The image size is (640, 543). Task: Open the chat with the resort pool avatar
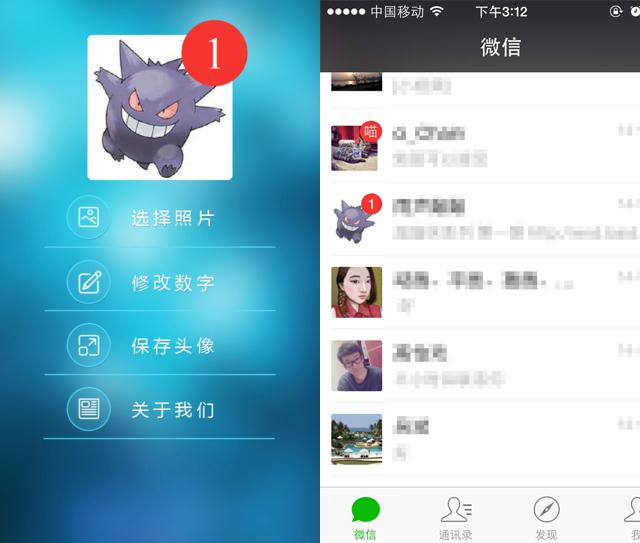tap(480, 438)
